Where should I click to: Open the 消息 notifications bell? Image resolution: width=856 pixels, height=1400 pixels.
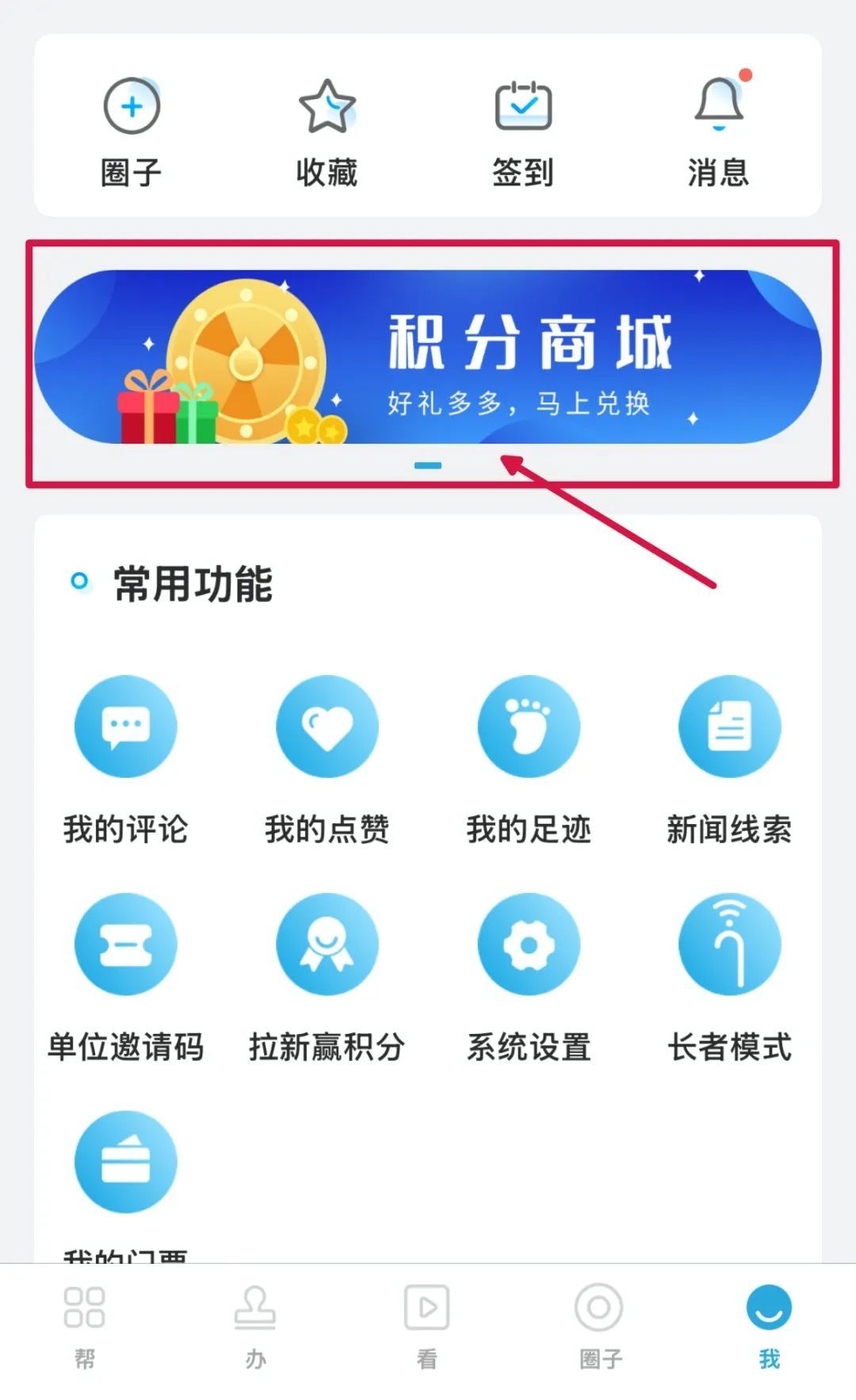tap(718, 131)
